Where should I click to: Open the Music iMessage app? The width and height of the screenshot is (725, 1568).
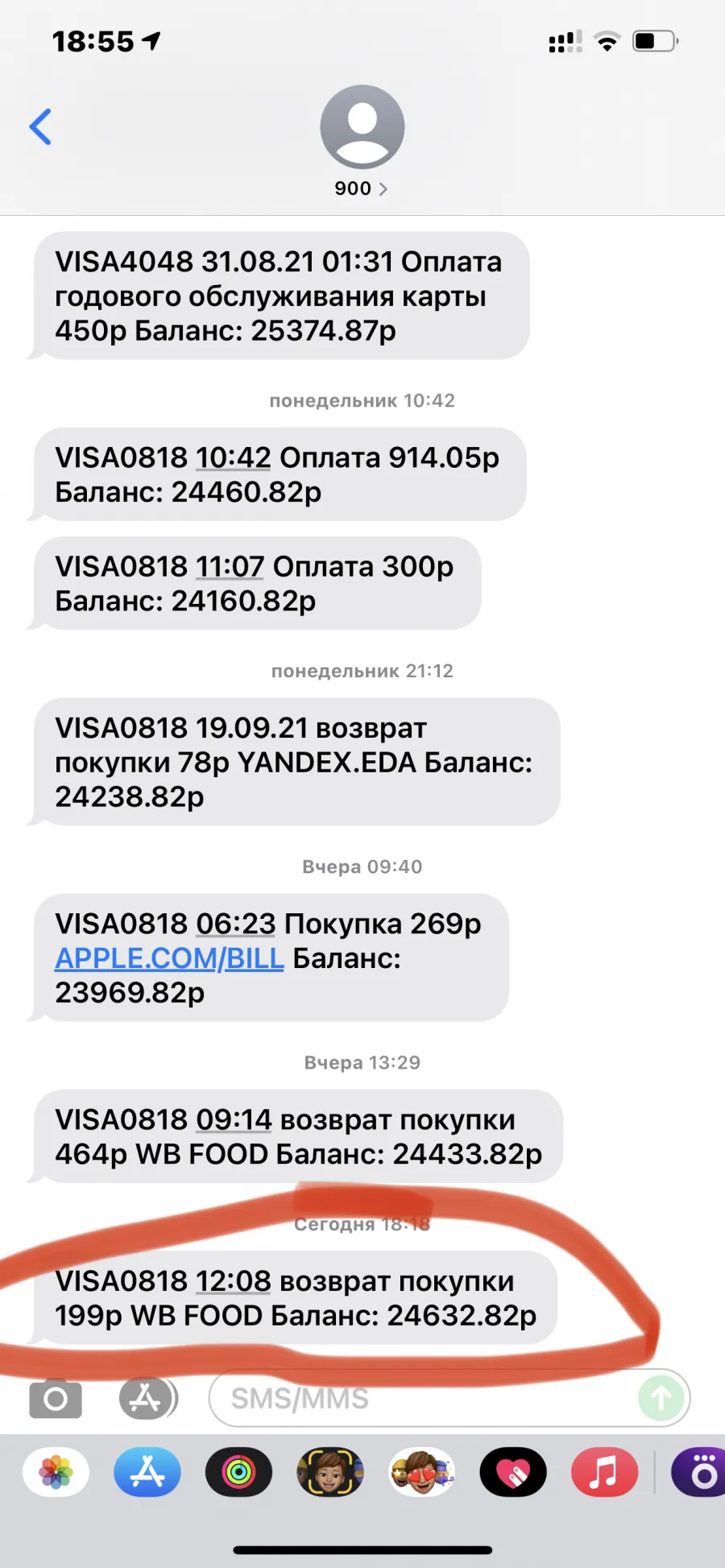604,1472
